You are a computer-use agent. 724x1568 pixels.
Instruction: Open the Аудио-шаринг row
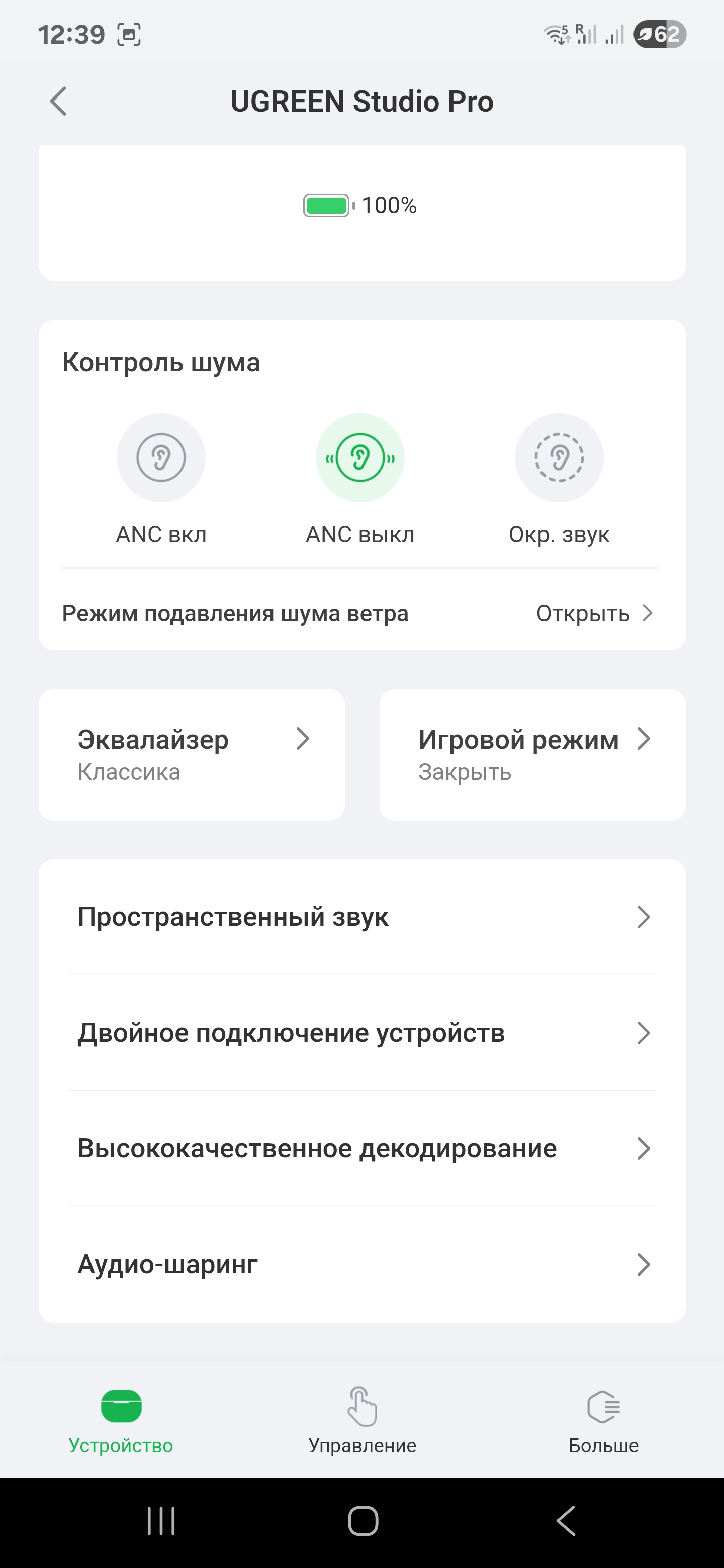point(361,1264)
